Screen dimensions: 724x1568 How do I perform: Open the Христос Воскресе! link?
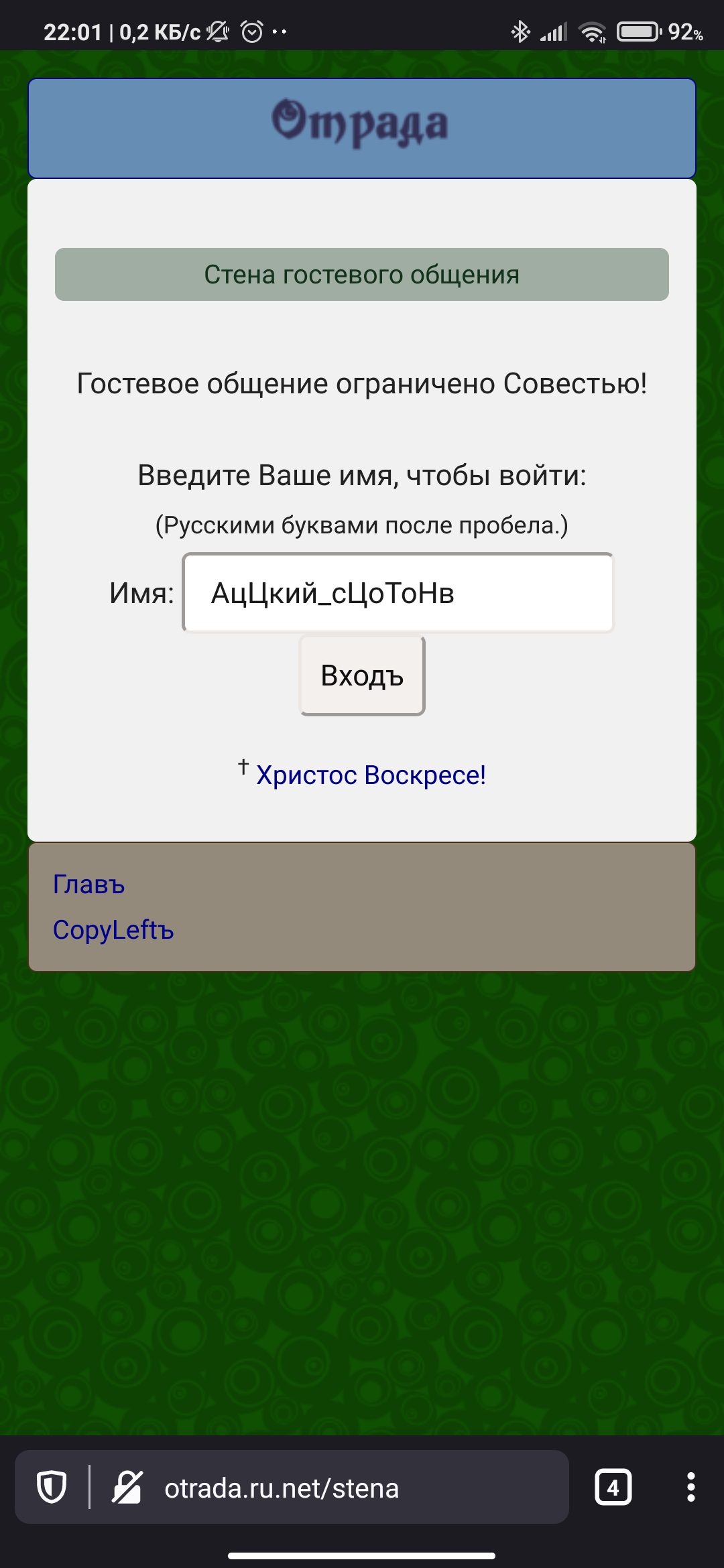(x=371, y=775)
